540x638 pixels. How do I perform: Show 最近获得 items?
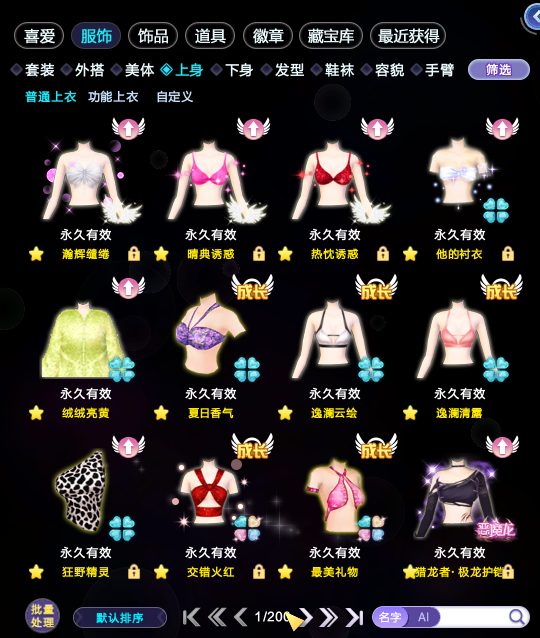tap(408, 36)
